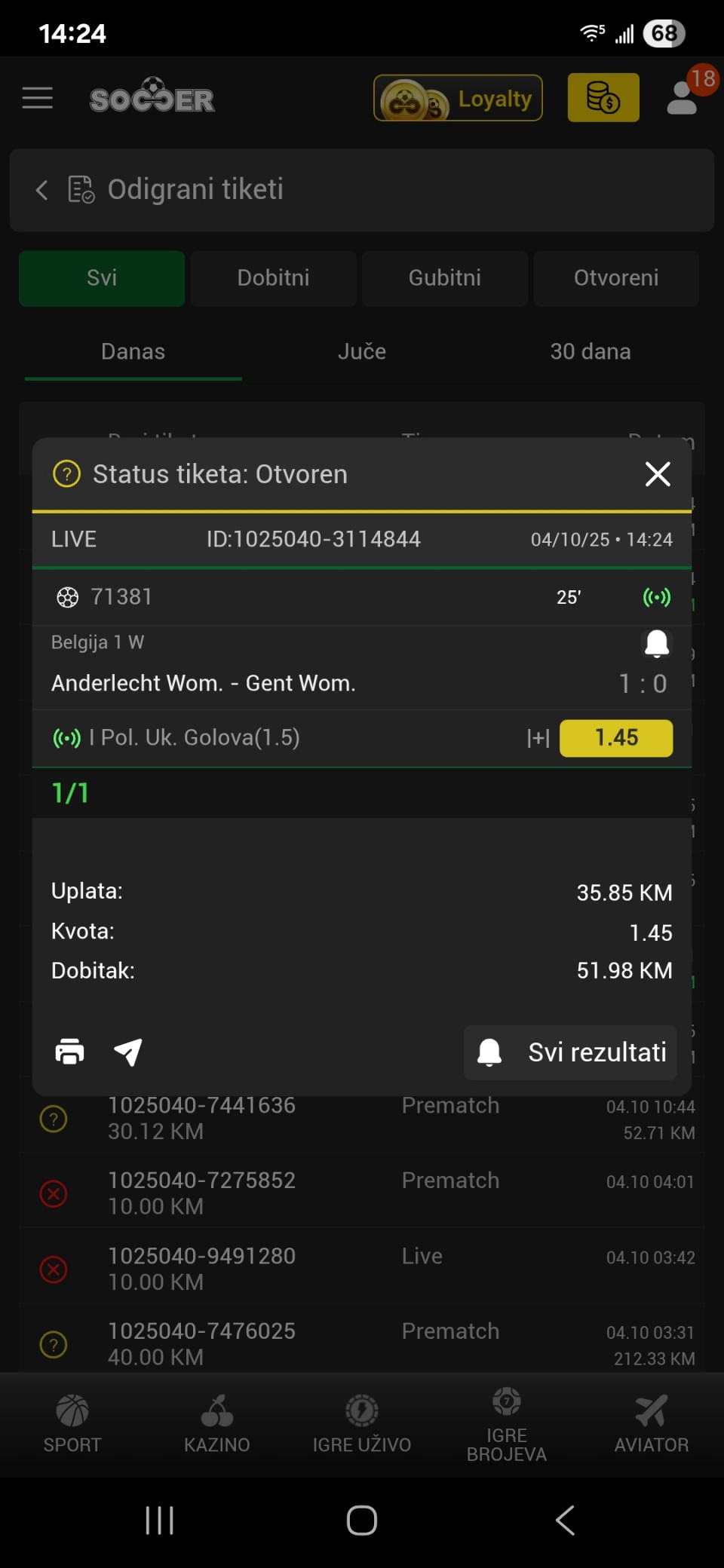The height and width of the screenshot is (1568, 724).
Task: Open the yellow coins deposit button
Action: pyautogui.click(x=603, y=98)
